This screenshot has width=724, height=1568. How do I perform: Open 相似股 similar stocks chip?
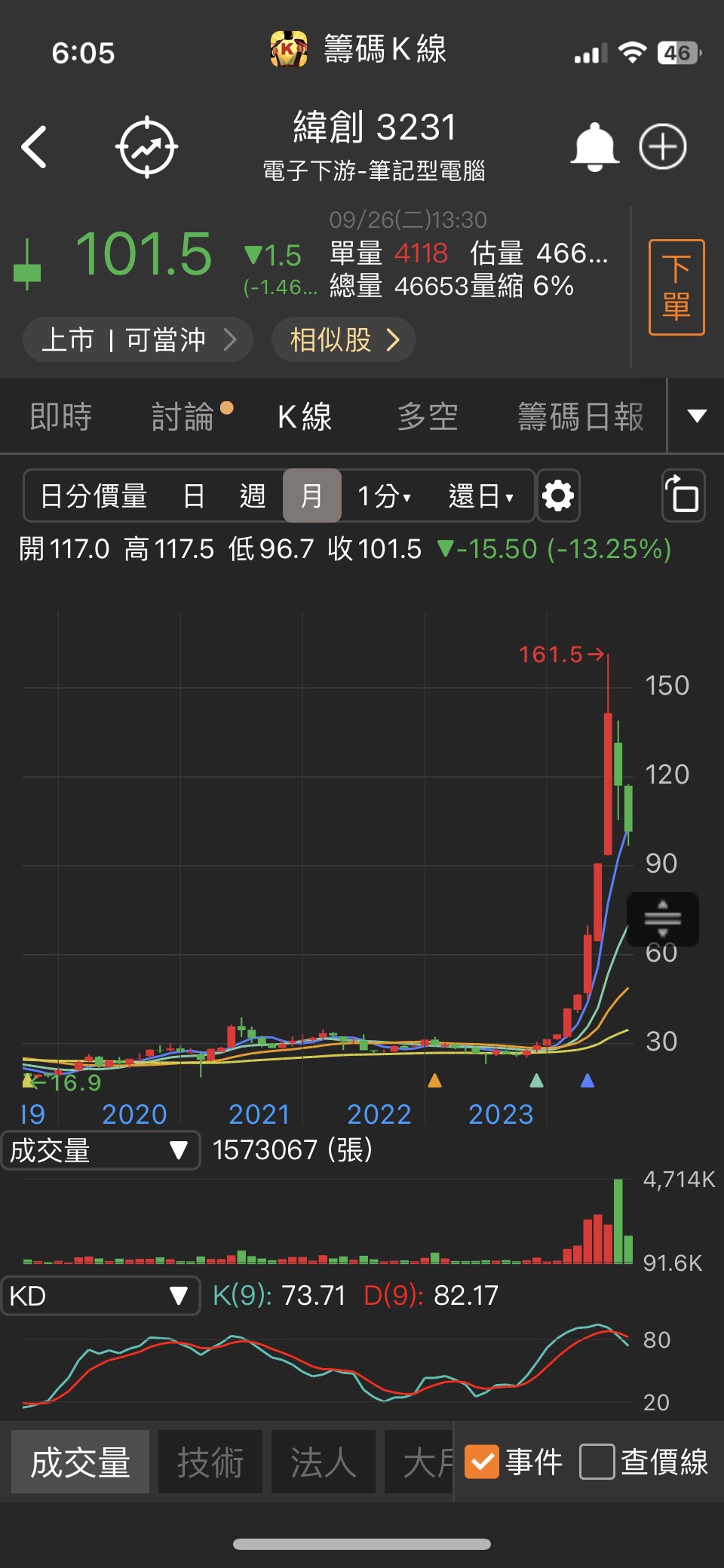(344, 339)
